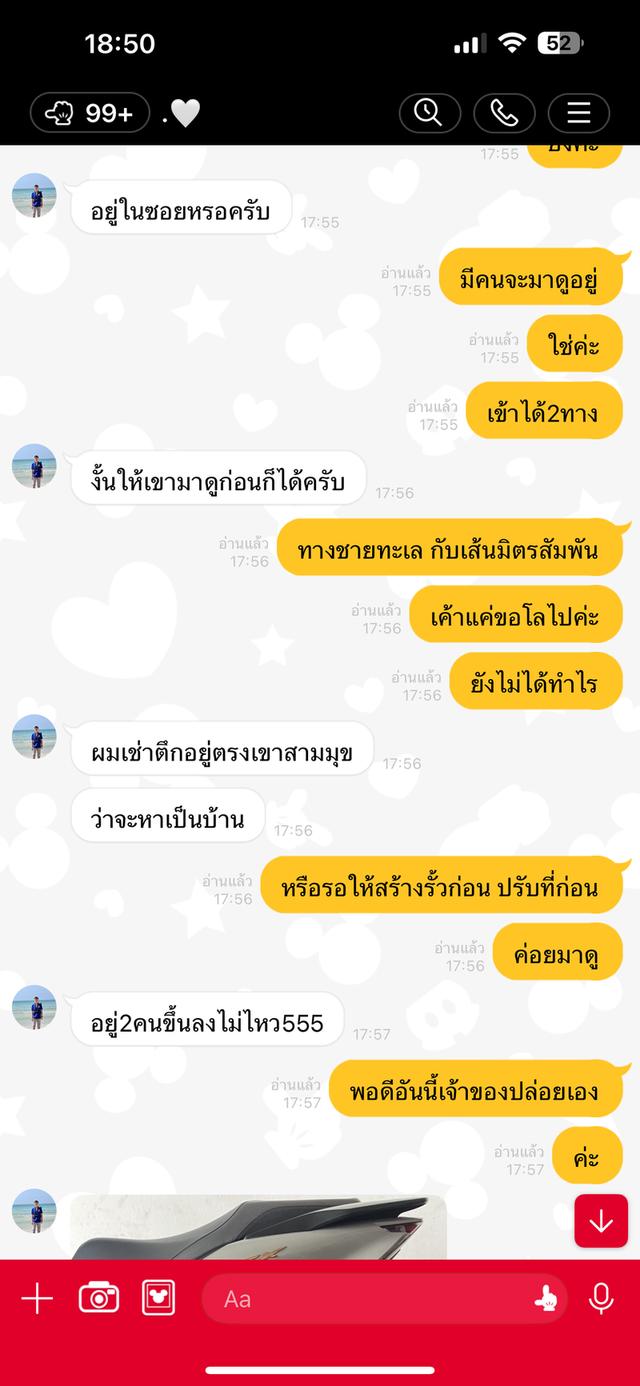Start a voice call
The width and height of the screenshot is (640, 1386).
[x=503, y=113]
